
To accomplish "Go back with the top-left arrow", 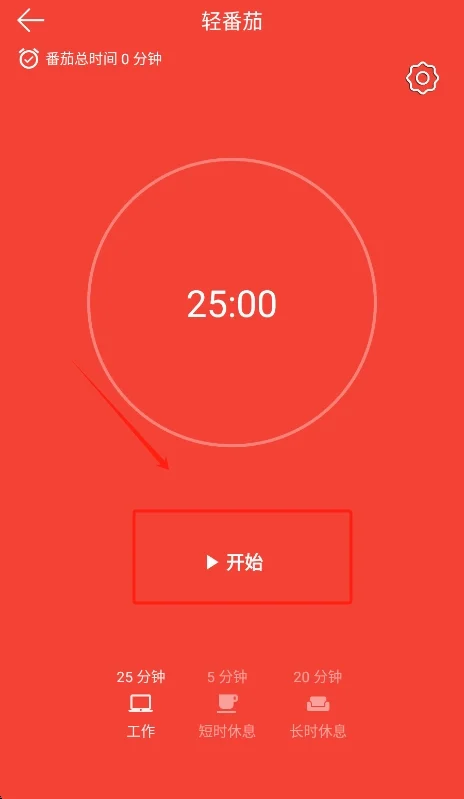I will (31, 20).
